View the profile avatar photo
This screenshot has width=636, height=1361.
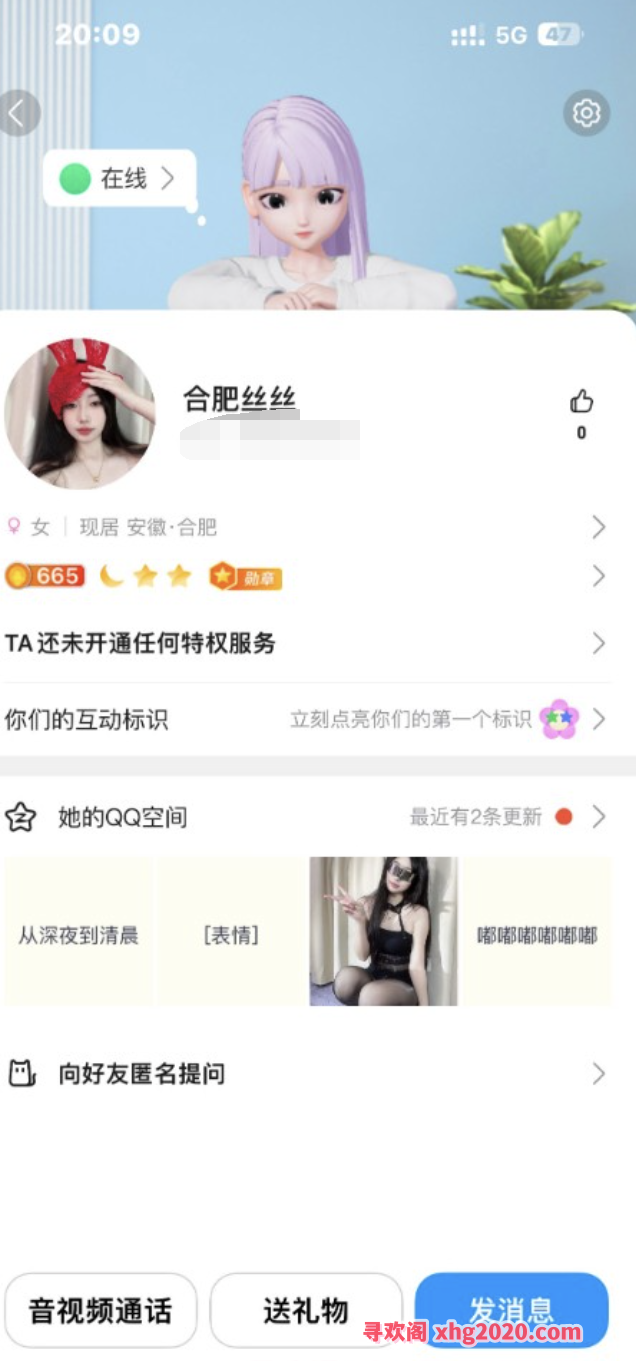coord(80,413)
